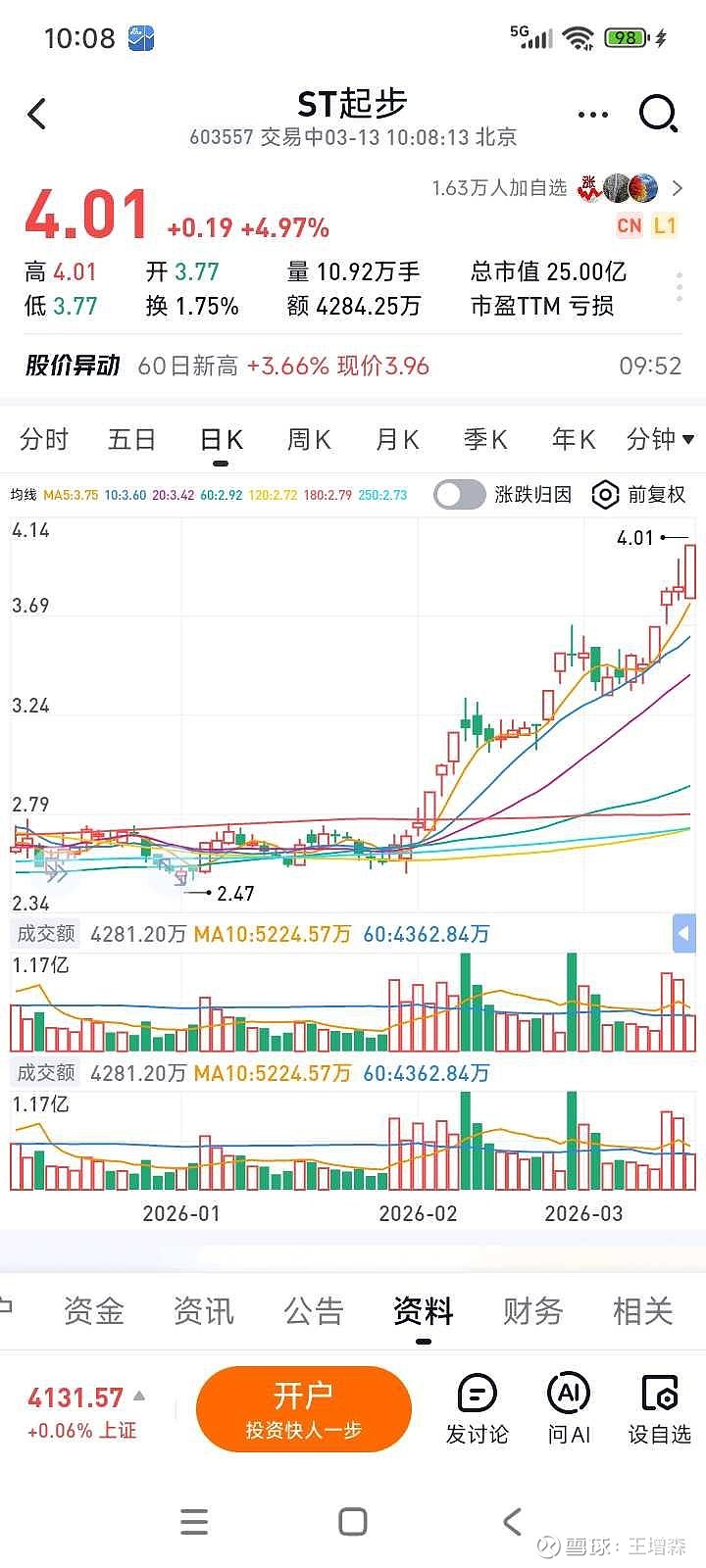
Task: Toggle the 涨跌归因 switch
Action: point(459,495)
